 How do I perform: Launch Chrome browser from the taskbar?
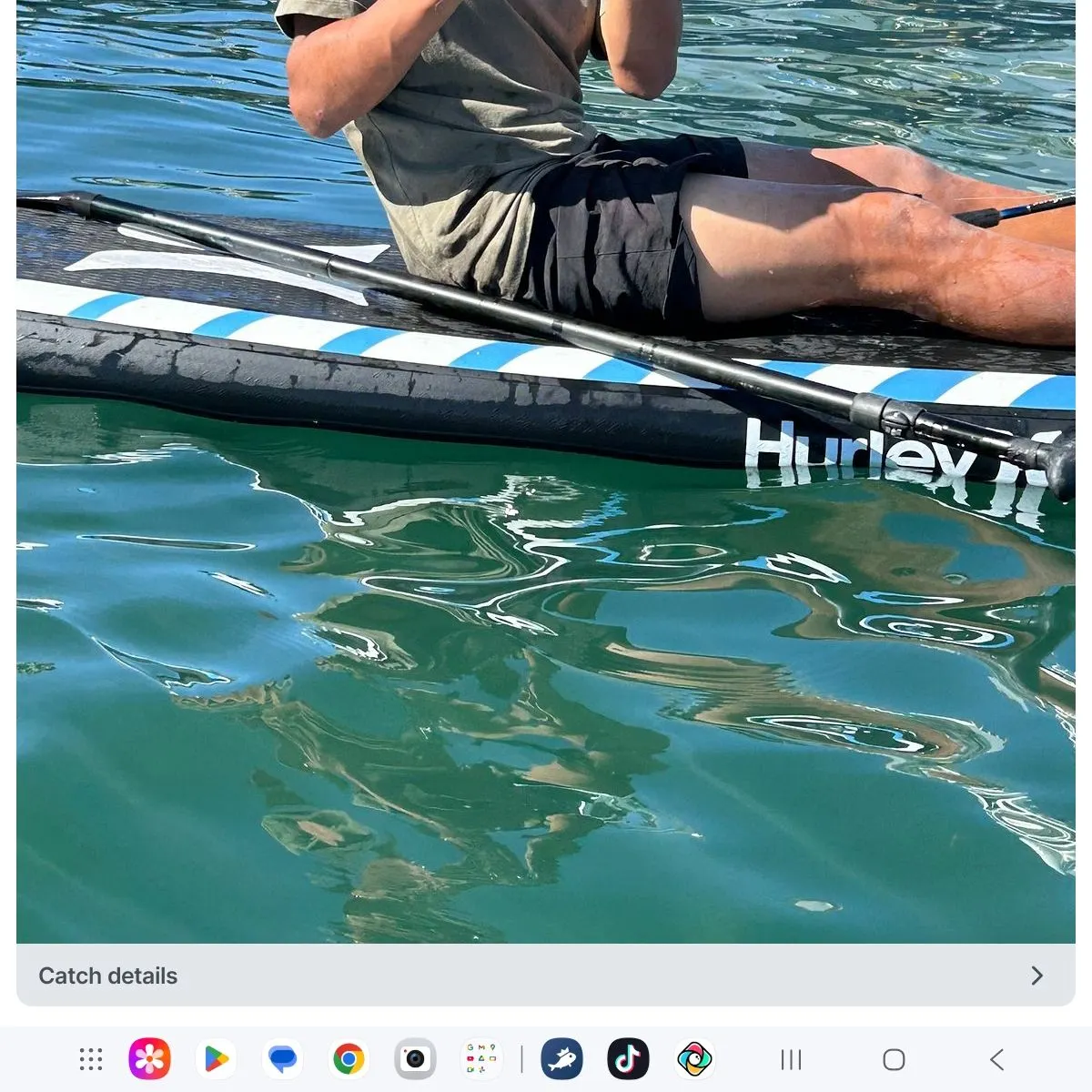pos(349,1059)
